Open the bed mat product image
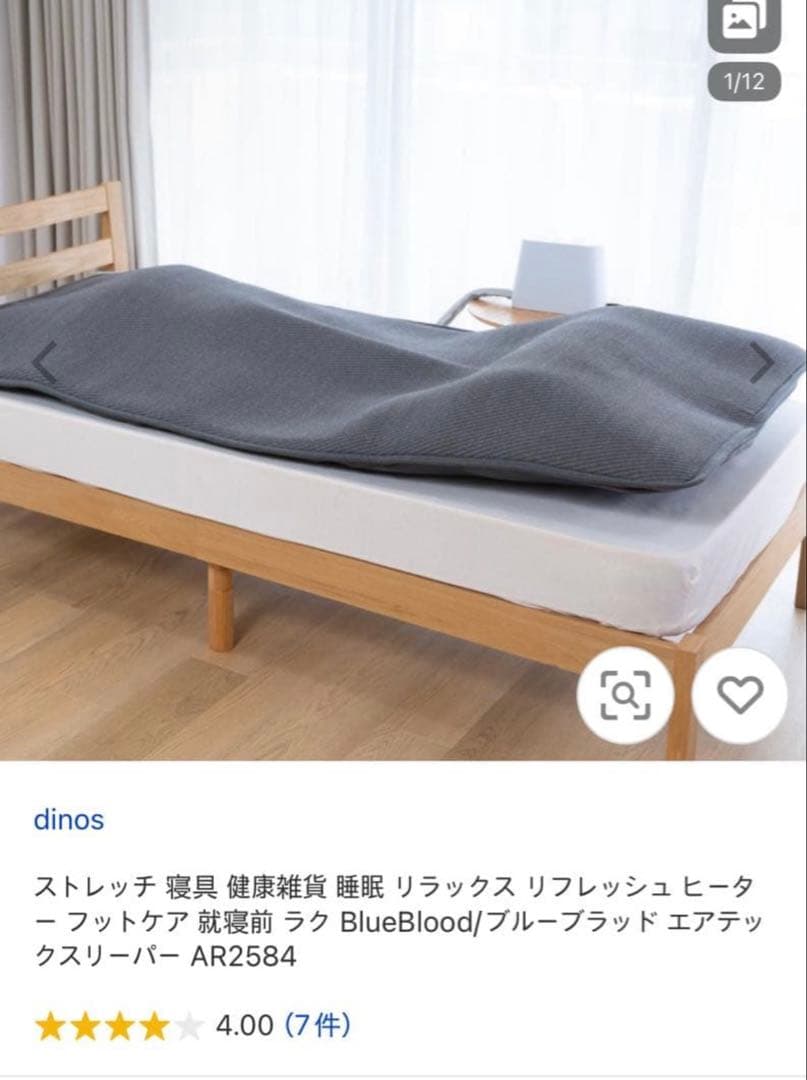Screen dimensions: 807x1080 [400, 400]
